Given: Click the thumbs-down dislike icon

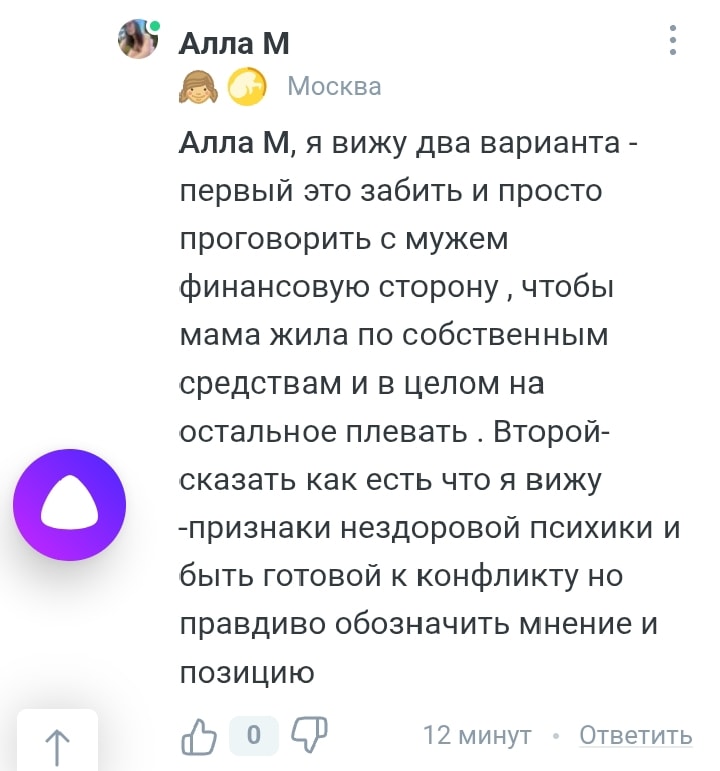Looking at the screenshot, I should pyautogui.click(x=308, y=735).
